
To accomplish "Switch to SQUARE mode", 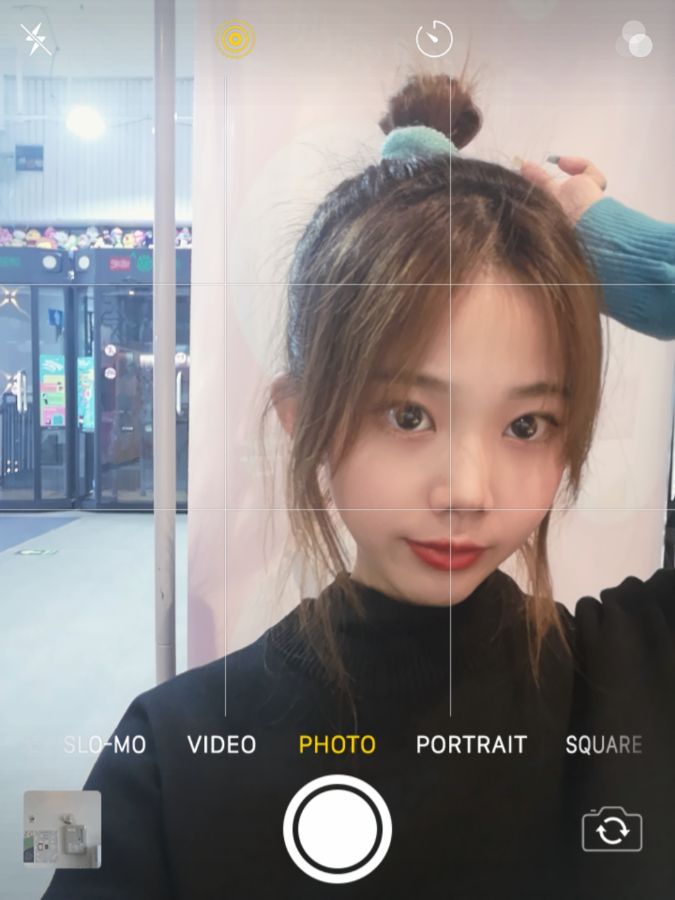I will [x=603, y=745].
